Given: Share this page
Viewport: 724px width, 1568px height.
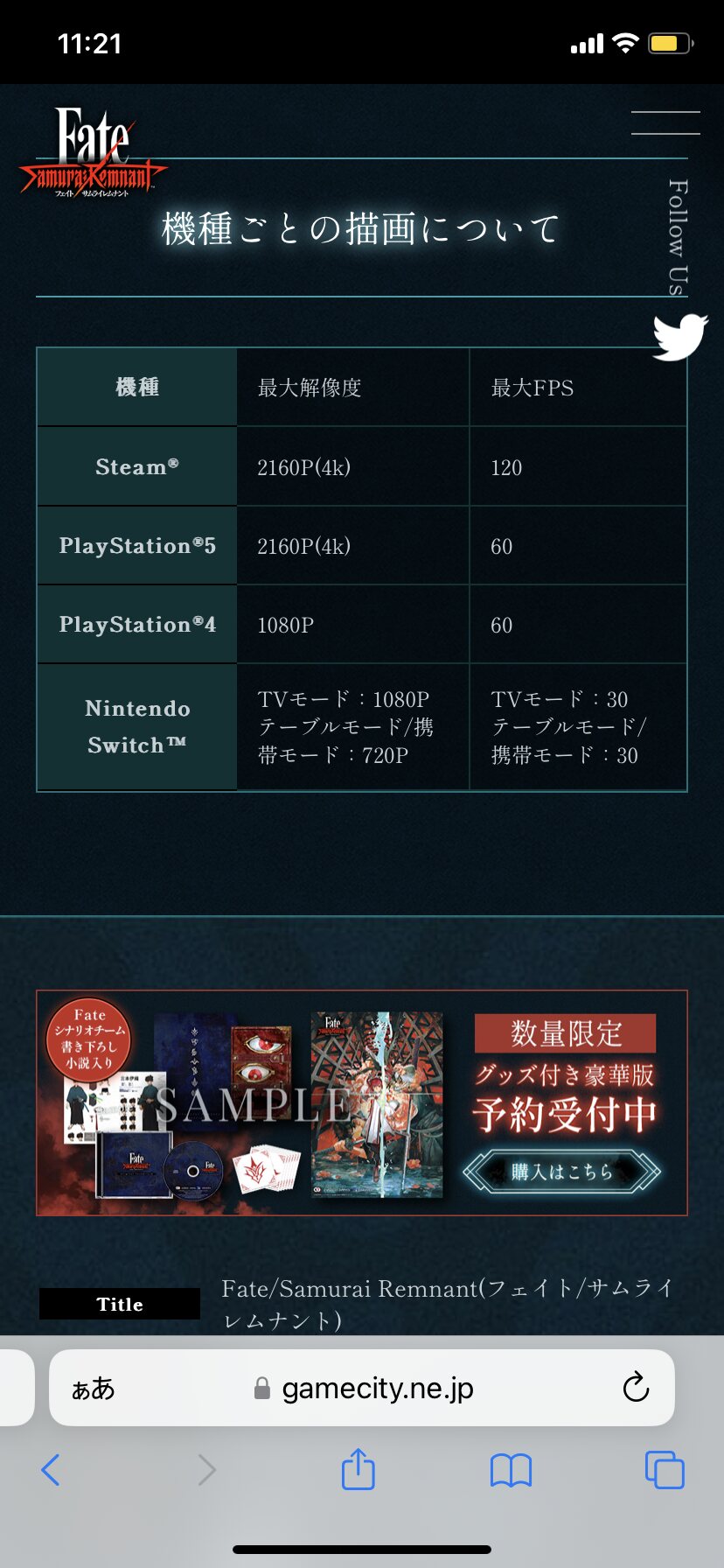Looking at the screenshot, I should pos(358,1470).
